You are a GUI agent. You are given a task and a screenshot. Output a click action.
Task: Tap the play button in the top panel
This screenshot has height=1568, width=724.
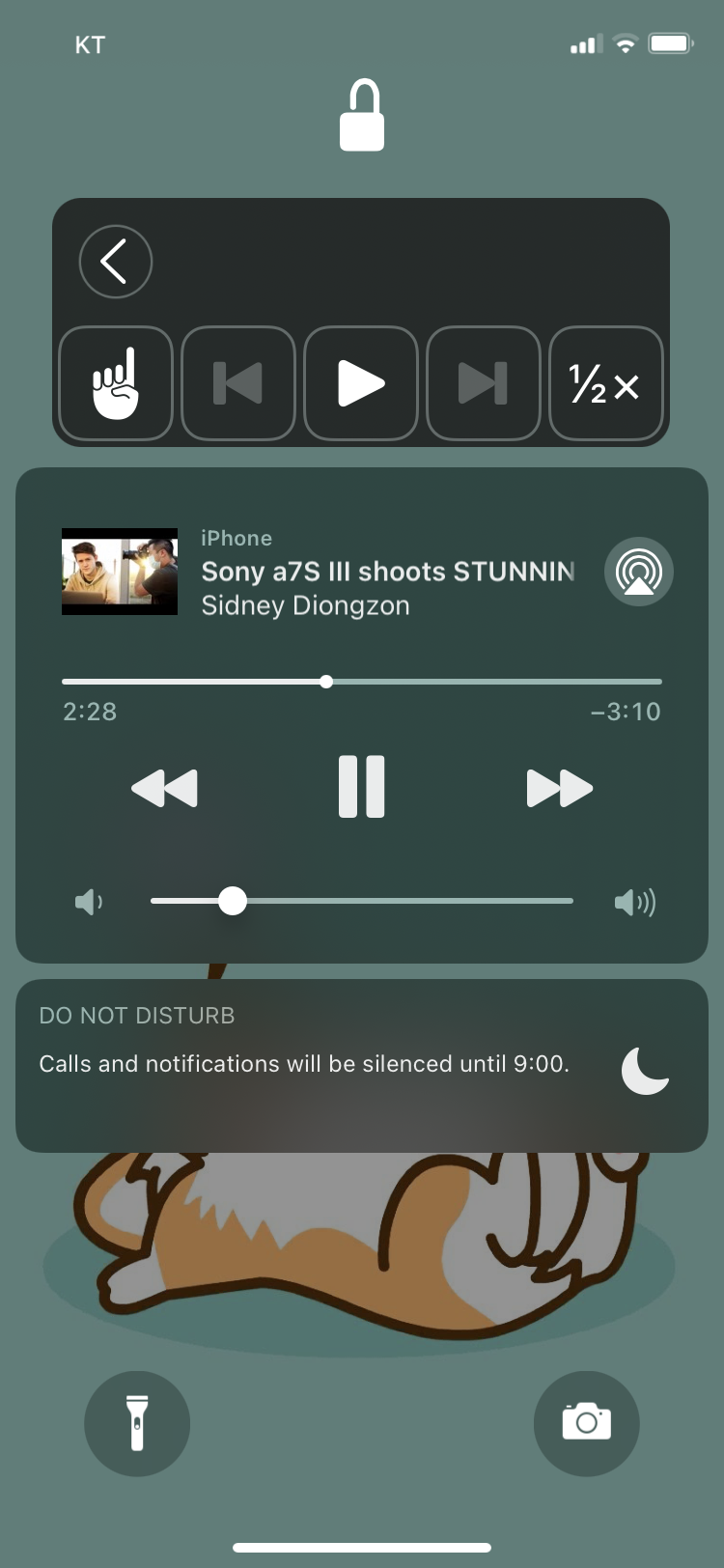pos(361,383)
